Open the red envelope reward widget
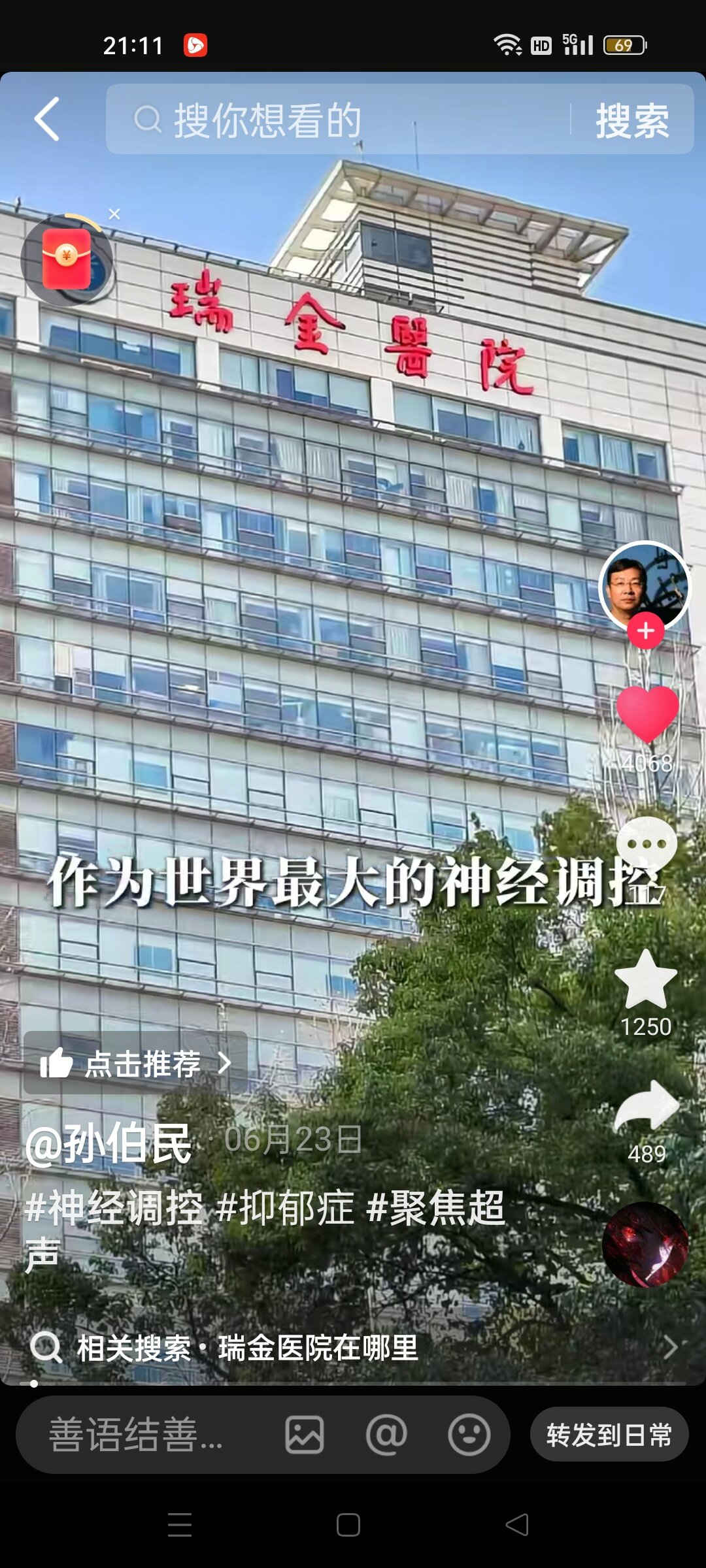 pyautogui.click(x=67, y=259)
